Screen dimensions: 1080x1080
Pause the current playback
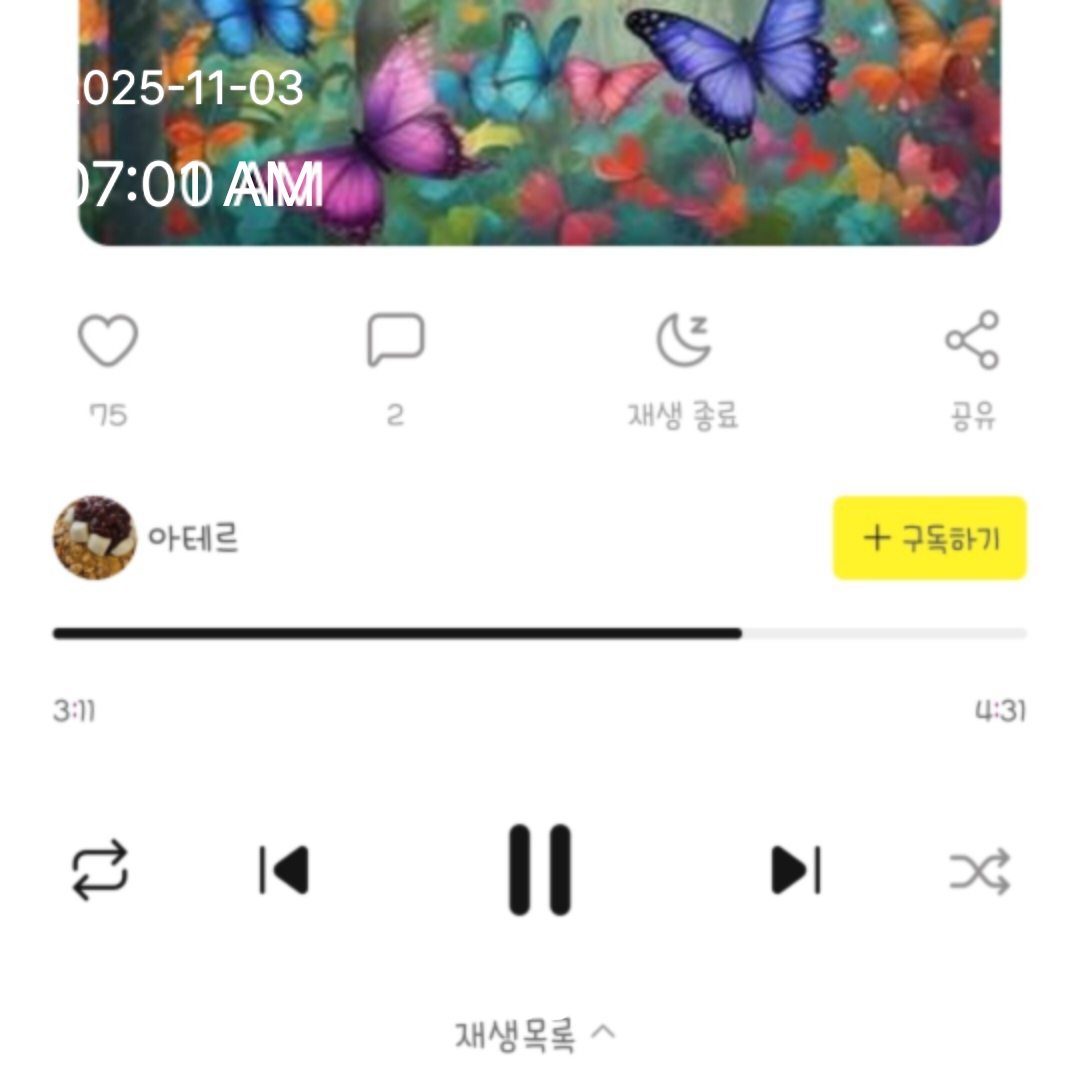(540, 870)
